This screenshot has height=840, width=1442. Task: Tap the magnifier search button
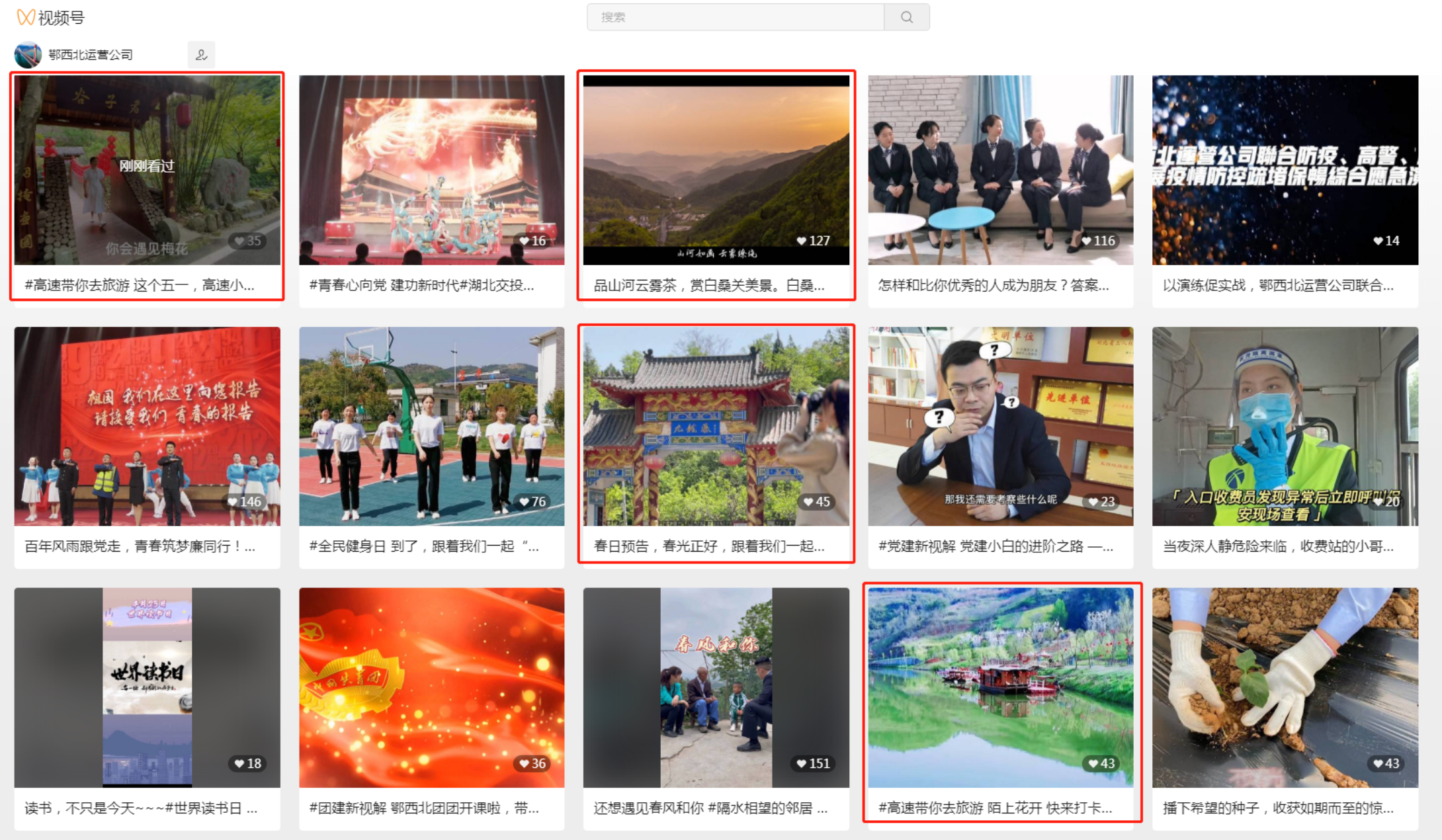point(906,17)
